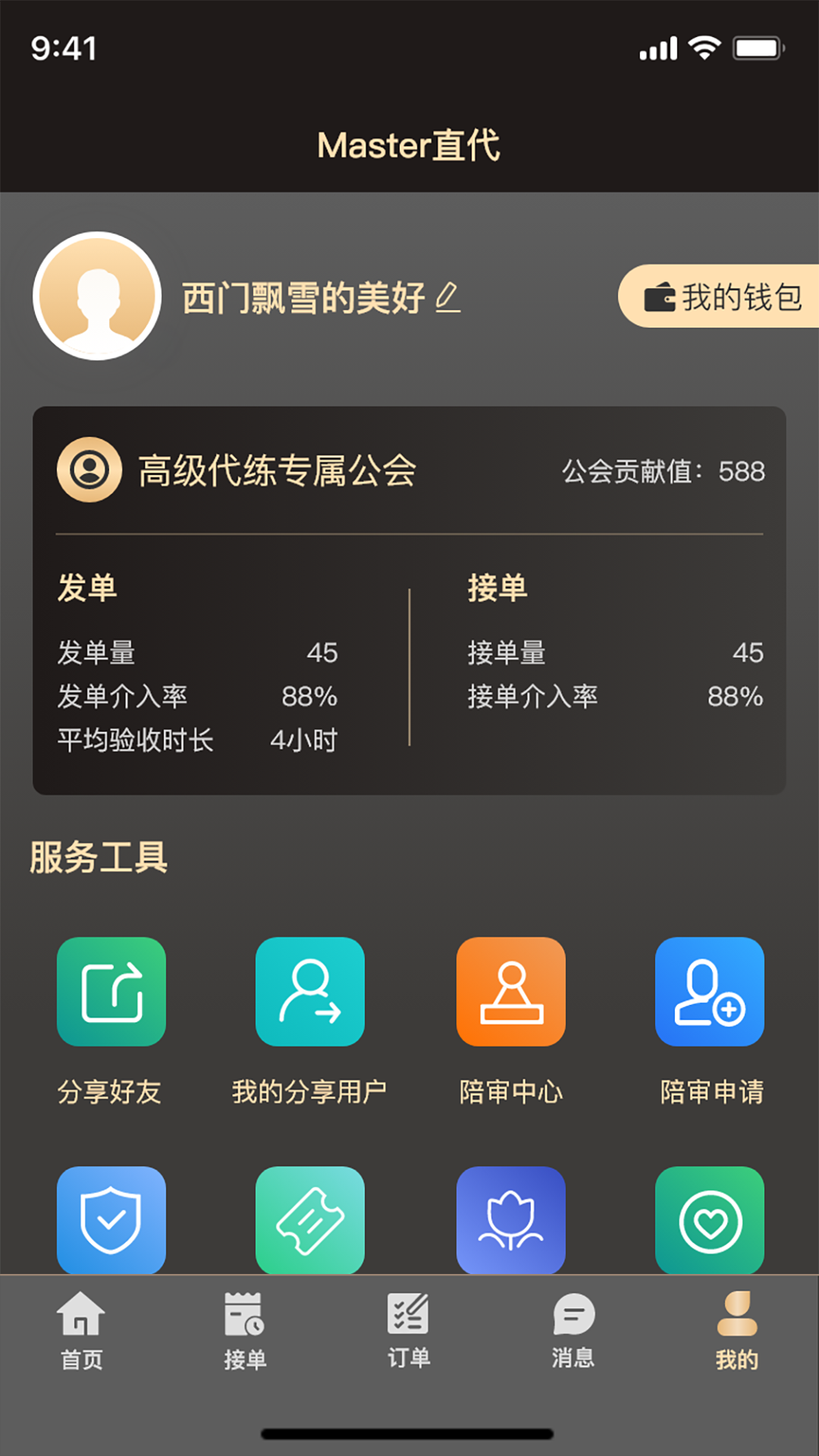Open 我的分享用户 icon
This screenshot has width=819, height=1456.
(310, 992)
